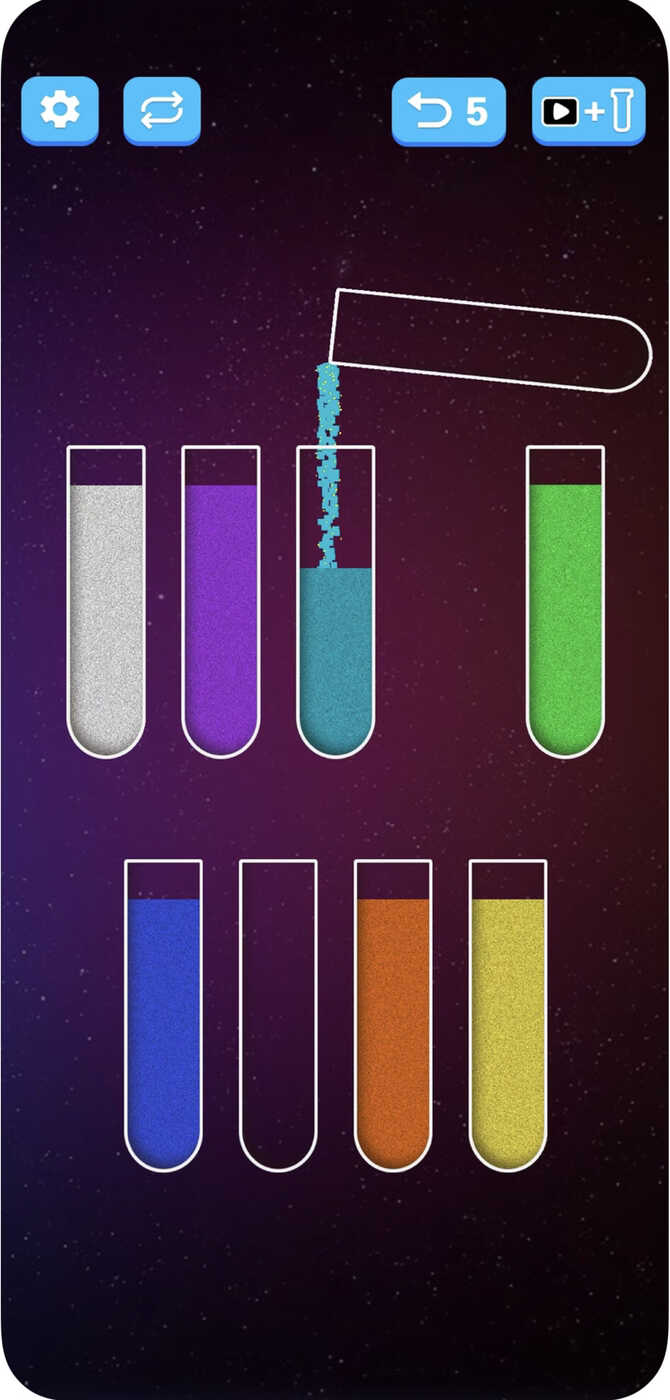Restart the level with the loop arrows
Screen dimensions: 670x1400
(162, 110)
